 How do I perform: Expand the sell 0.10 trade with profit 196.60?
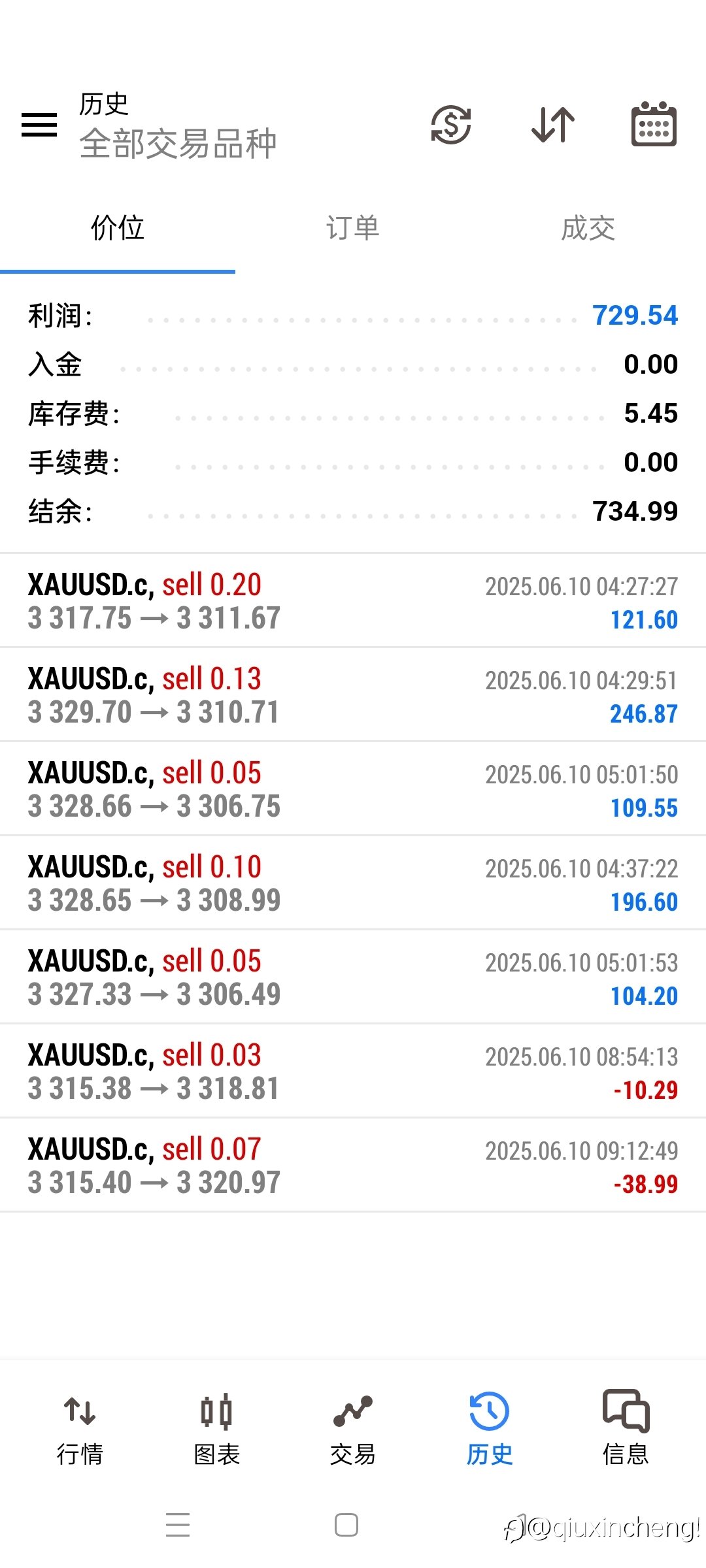[x=353, y=883]
